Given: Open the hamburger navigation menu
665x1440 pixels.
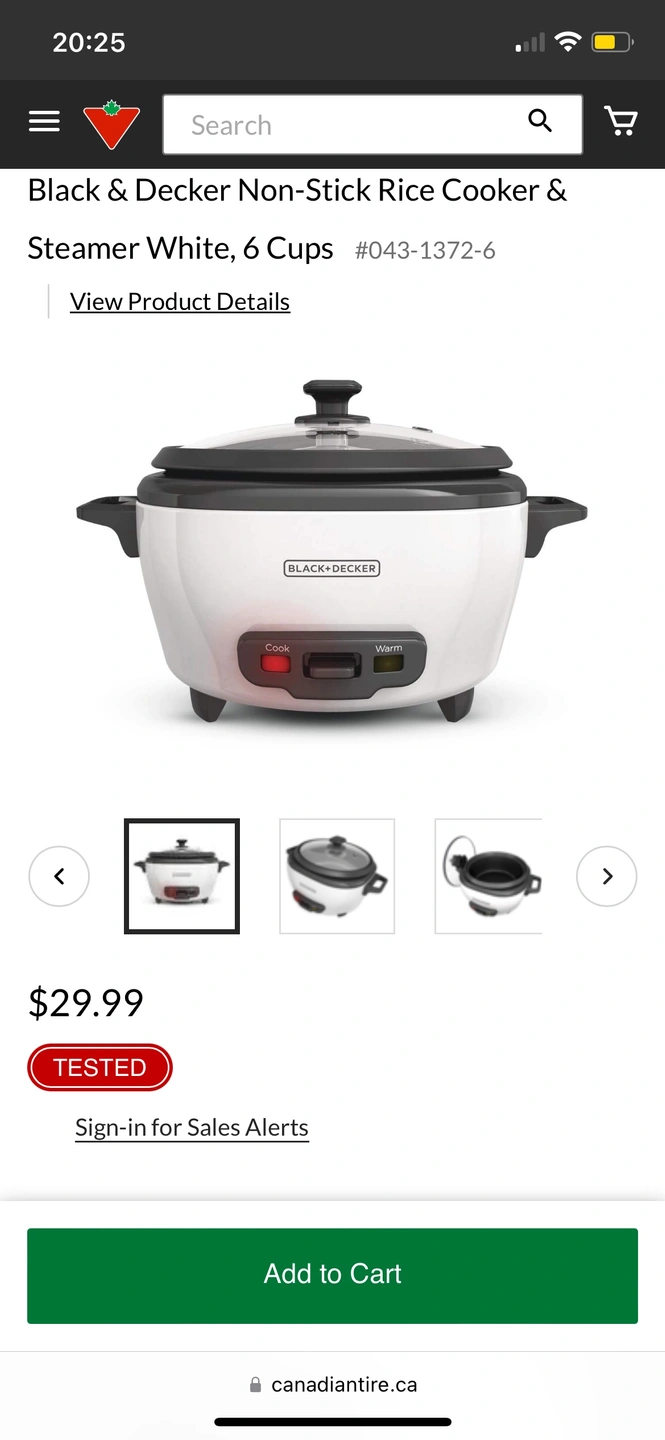Looking at the screenshot, I should [44, 123].
